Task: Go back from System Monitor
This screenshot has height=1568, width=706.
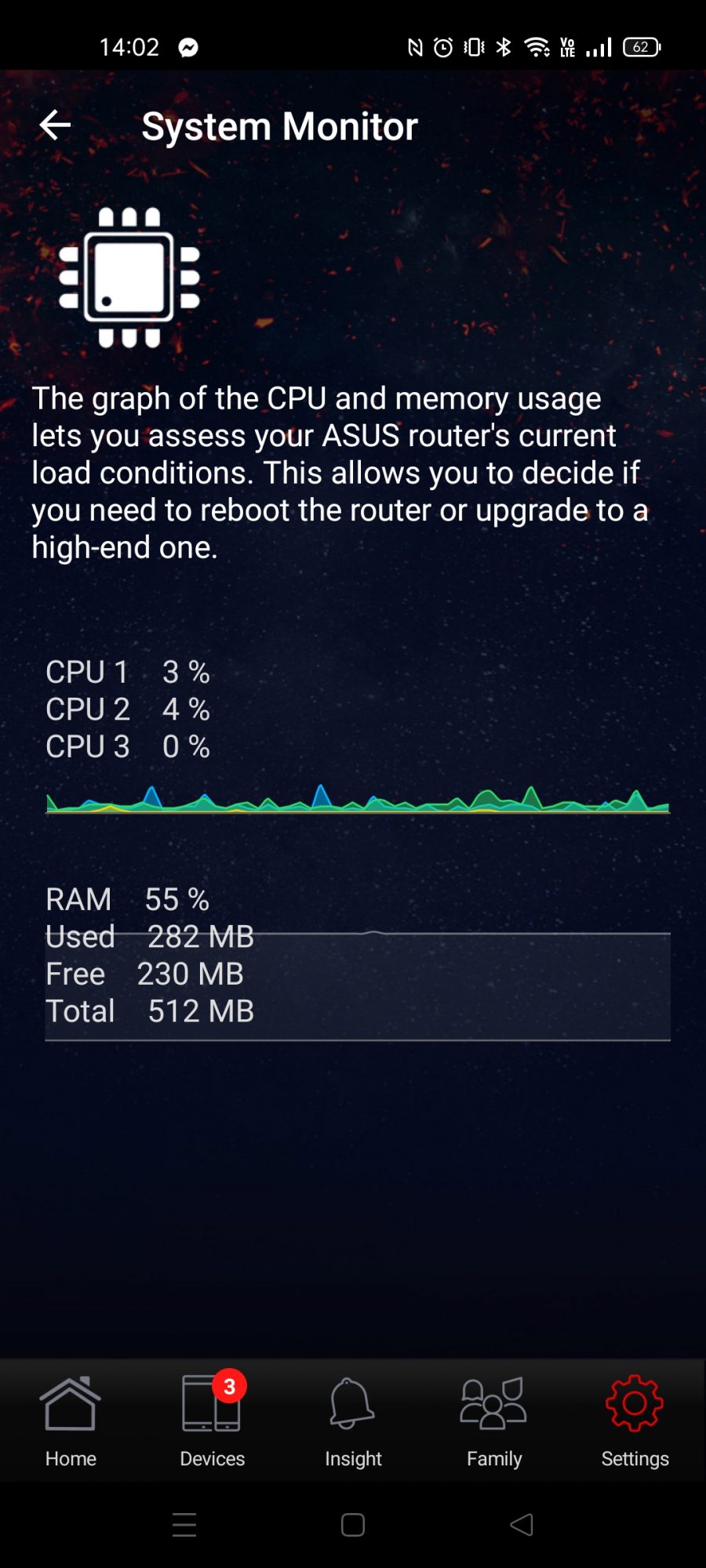Action: (x=55, y=125)
